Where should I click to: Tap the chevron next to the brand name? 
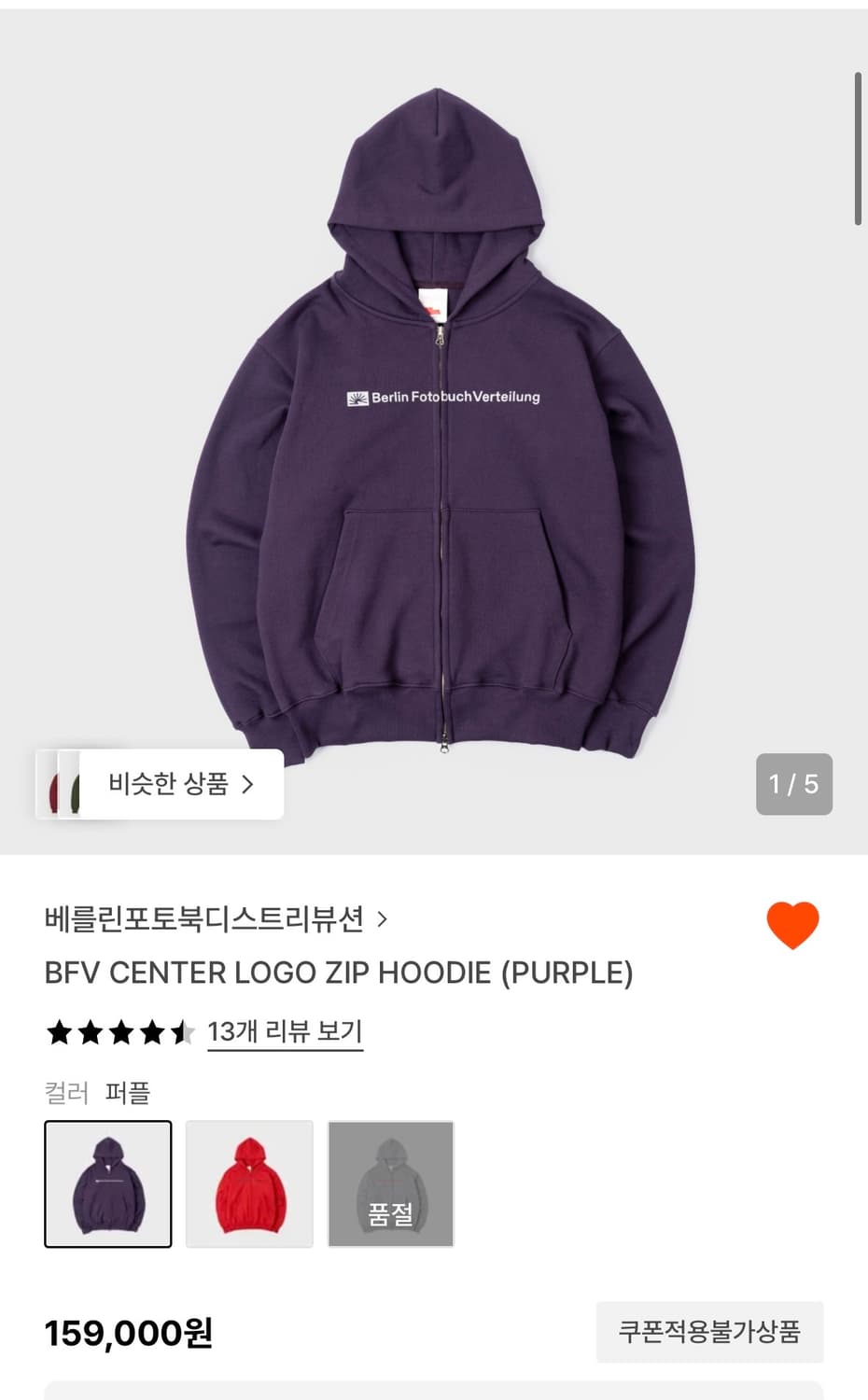click(382, 921)
